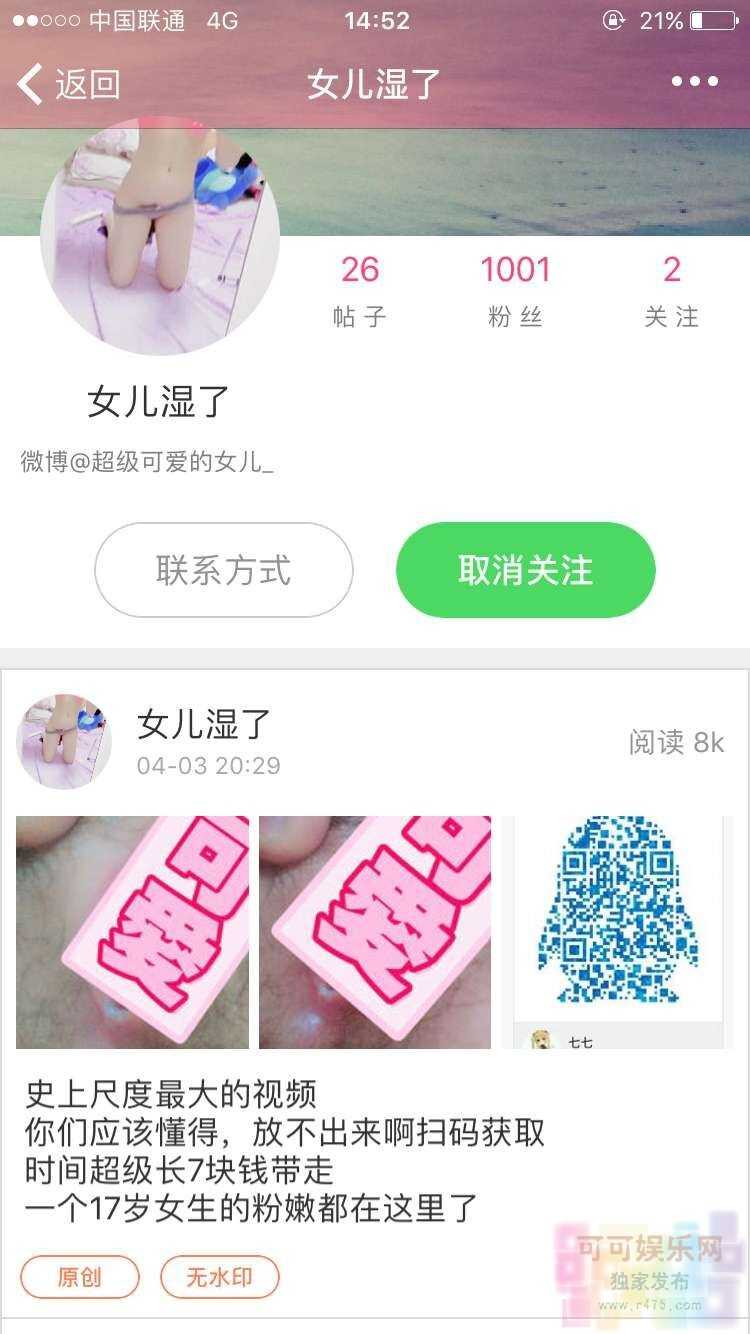
Task: Tap the 阅读 8k read counter
Action: pyautogui.click(x=677, y=743)
